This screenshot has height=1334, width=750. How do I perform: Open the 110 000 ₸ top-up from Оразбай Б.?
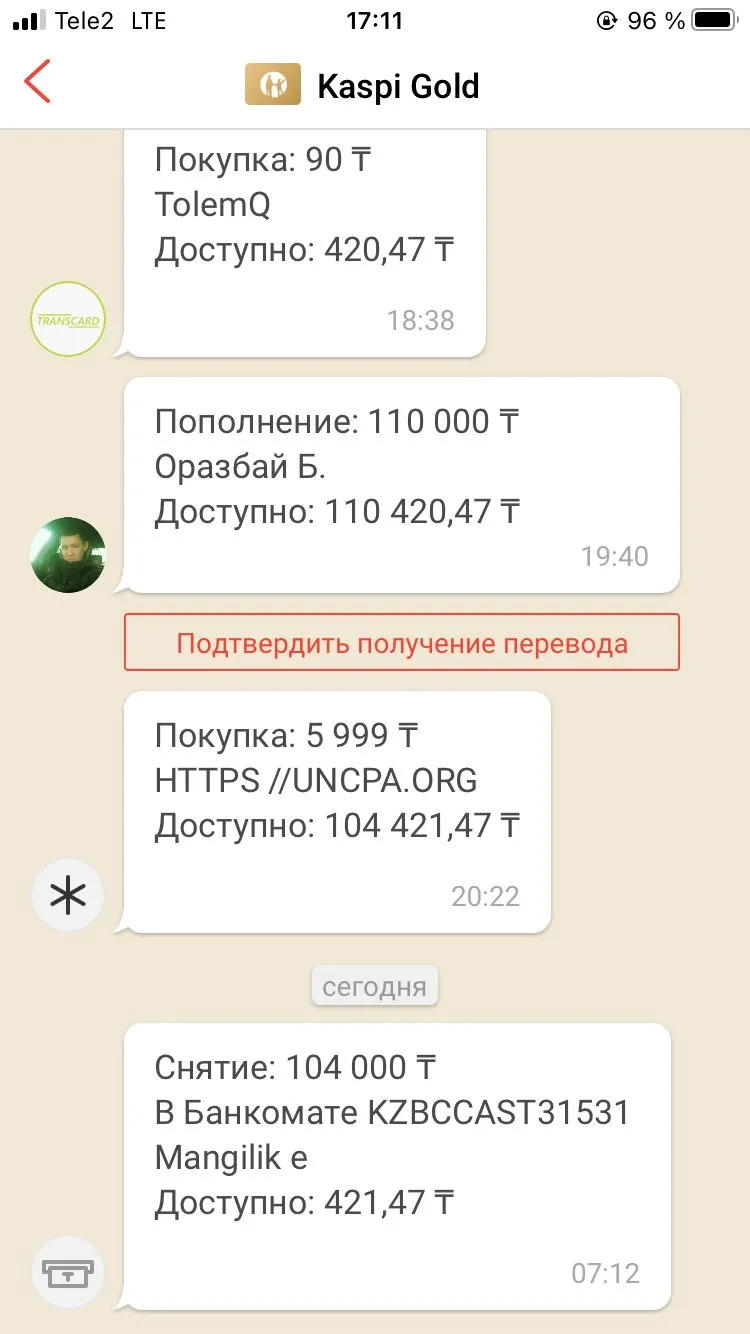coord(402,485)
